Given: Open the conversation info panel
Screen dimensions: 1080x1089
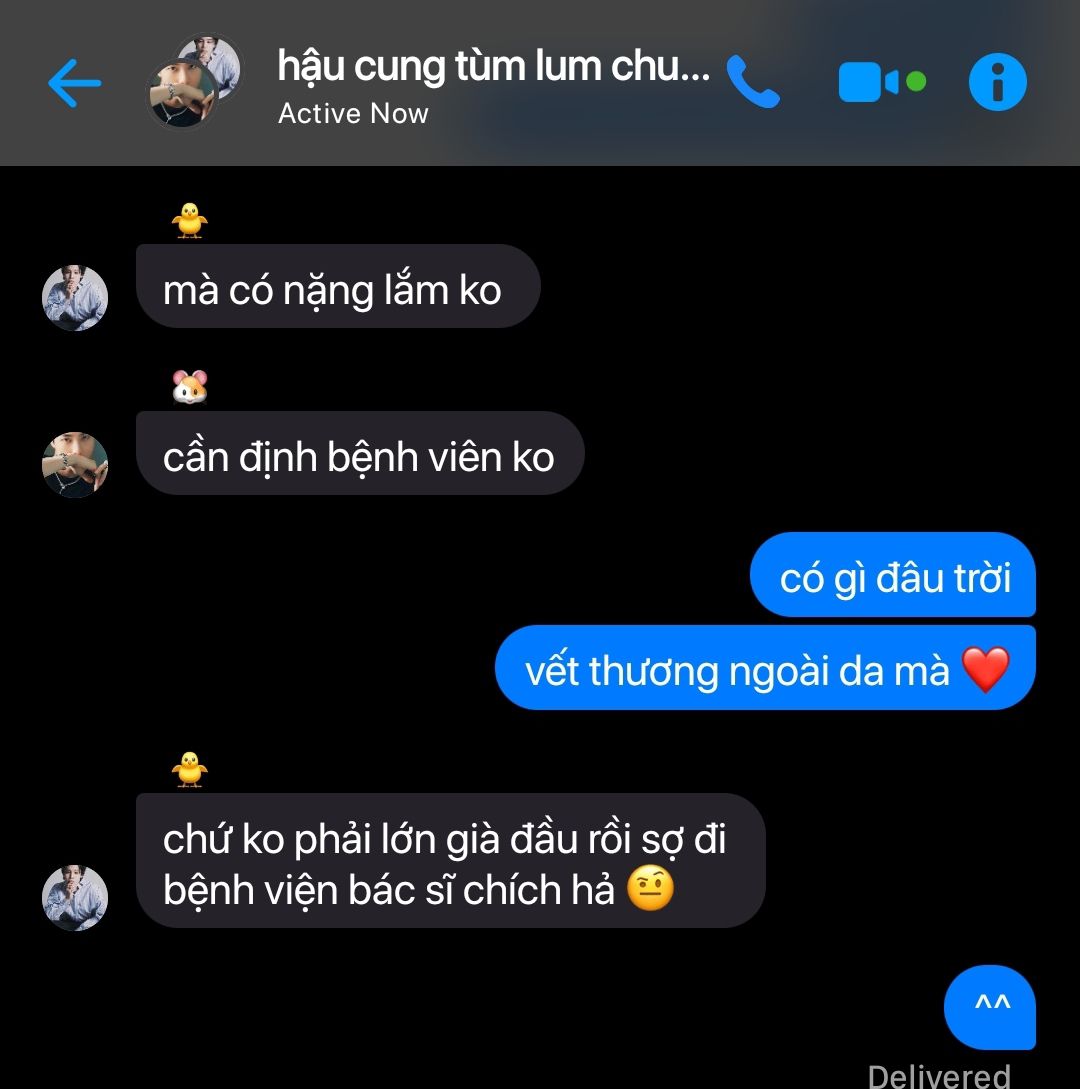Looking at the screenshot, I should tap(997, 82).
